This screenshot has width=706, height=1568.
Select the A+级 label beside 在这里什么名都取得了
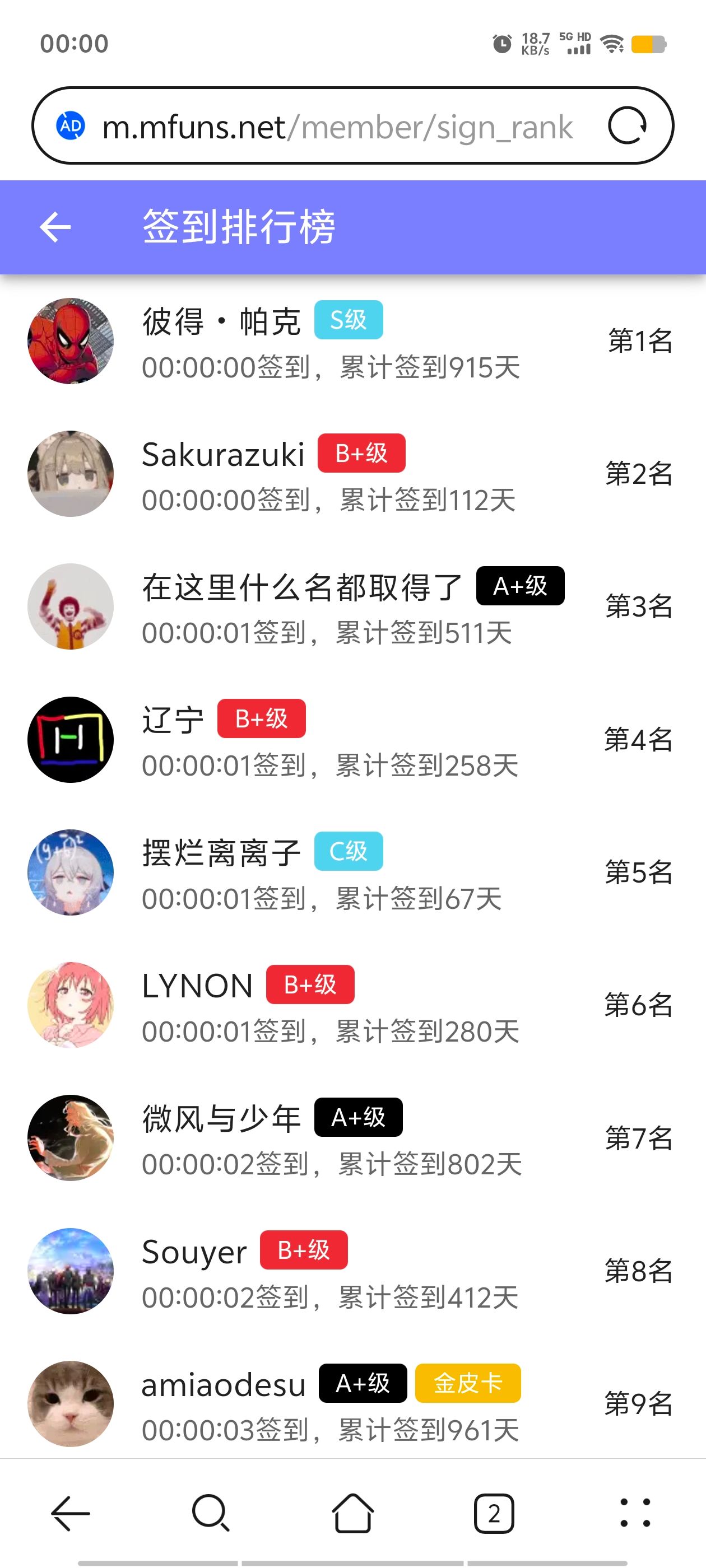[519, 585]
